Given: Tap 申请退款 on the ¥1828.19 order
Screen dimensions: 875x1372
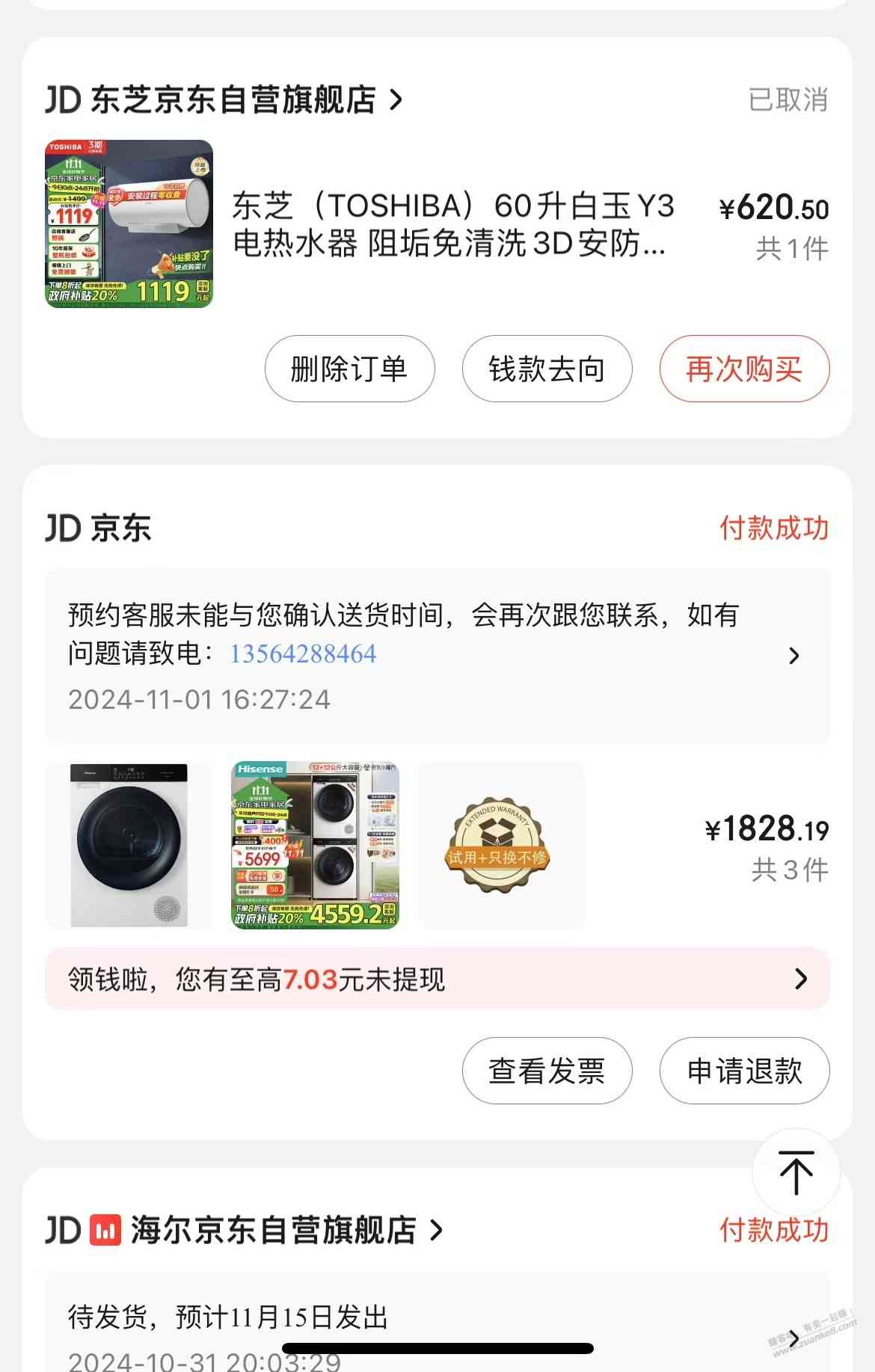Looking at the screenshot, I should (744, 1071).
